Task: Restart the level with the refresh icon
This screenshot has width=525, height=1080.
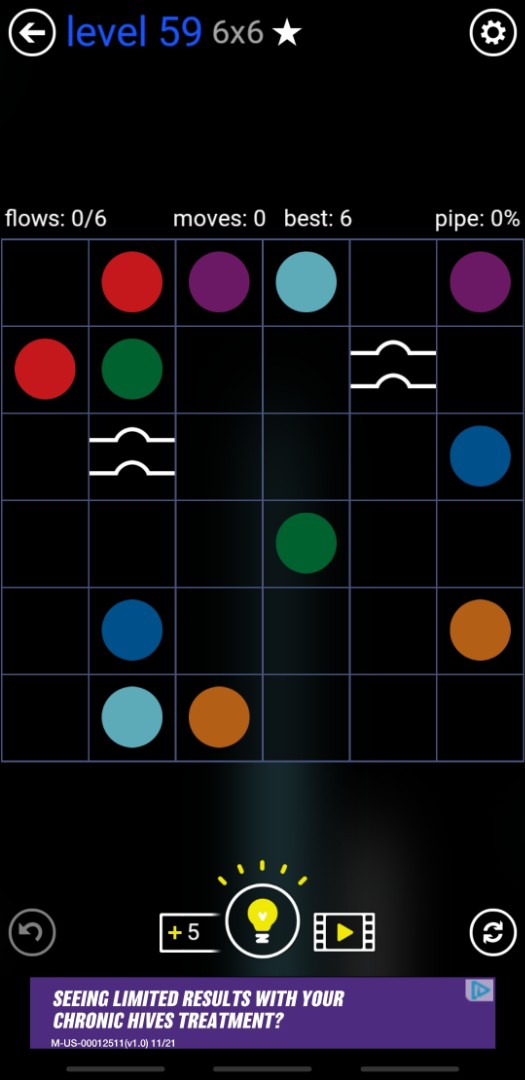Action: click(x=493, y=932)
